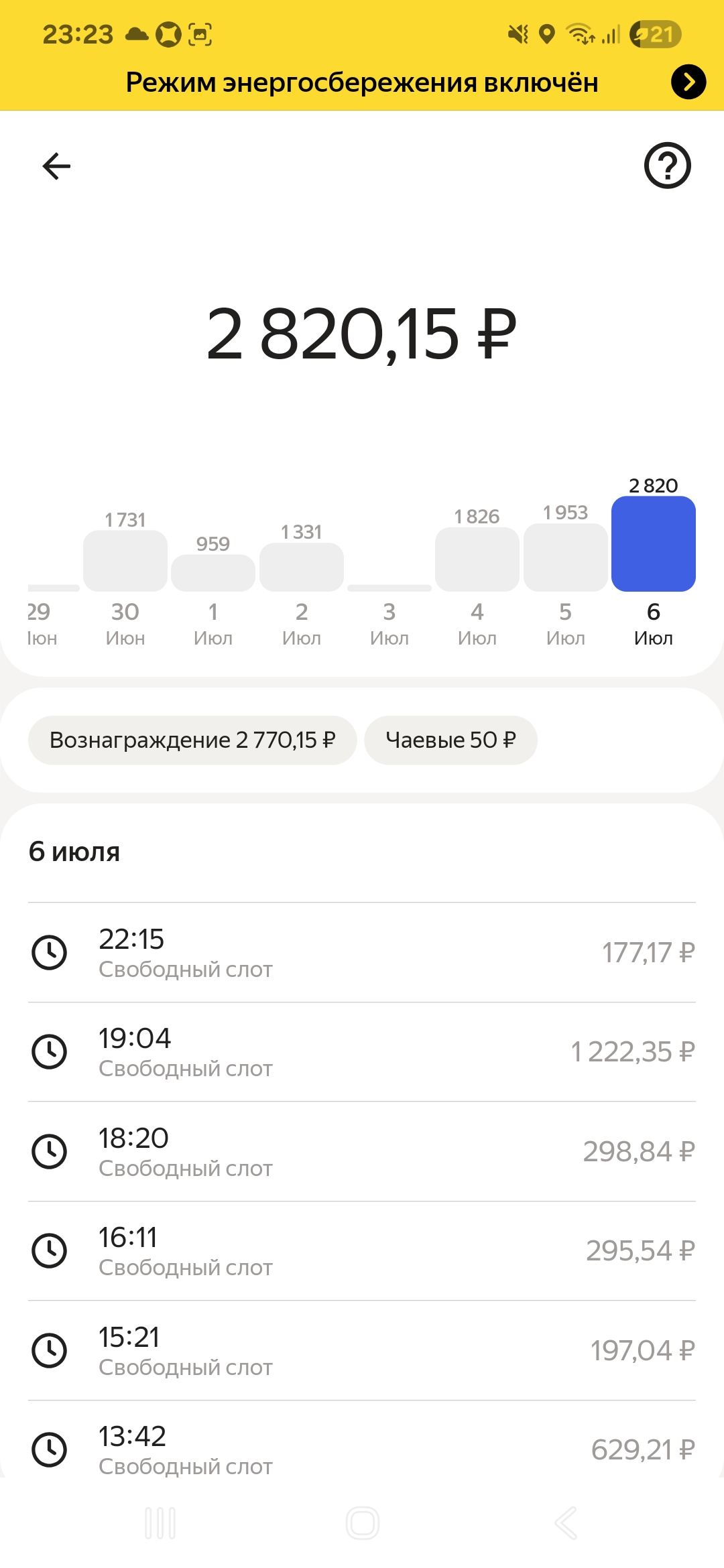
Task: Tap the Чаевые 50 ₽ chip
Action: pyautogui.click(x=450, y=740)
